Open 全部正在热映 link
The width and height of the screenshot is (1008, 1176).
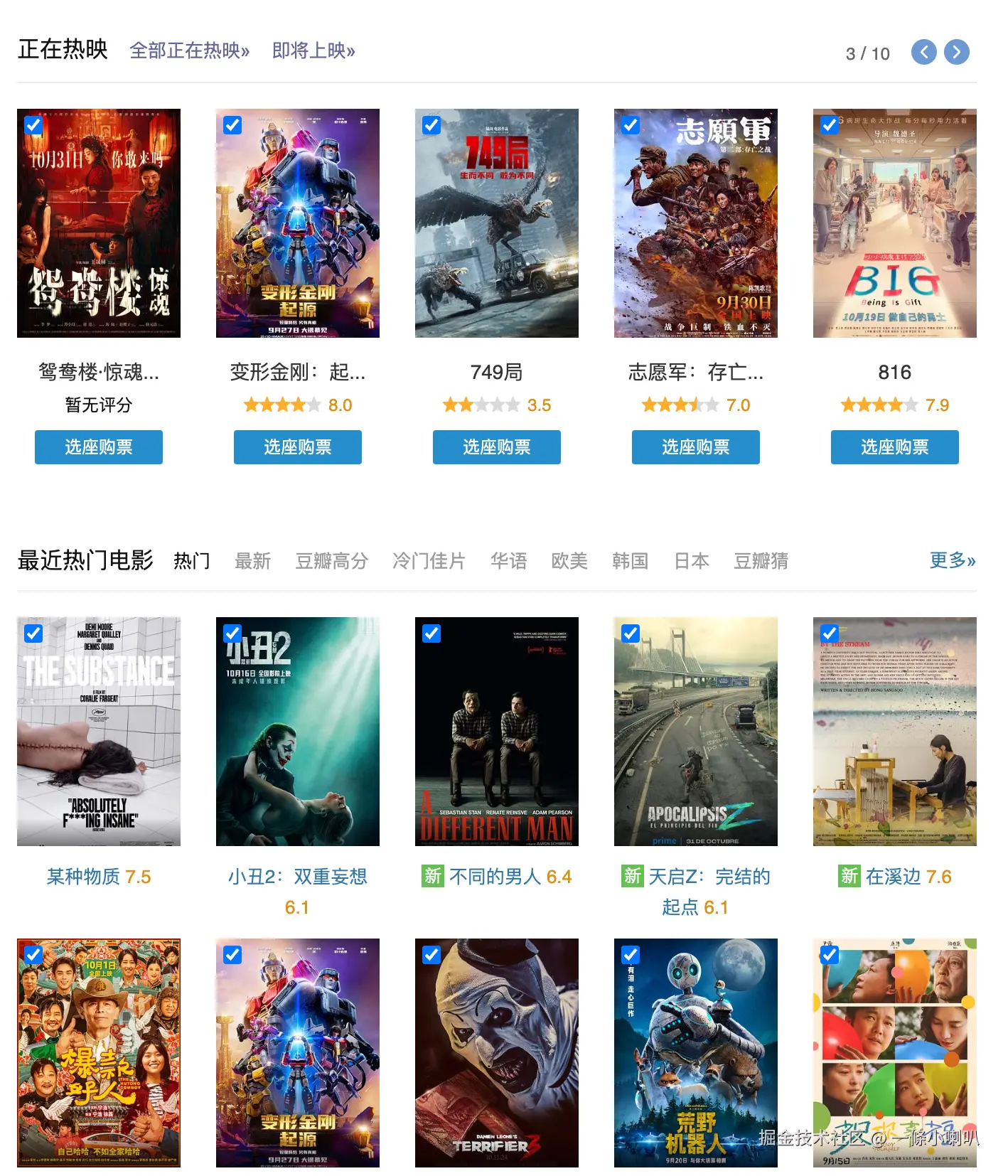189,50
